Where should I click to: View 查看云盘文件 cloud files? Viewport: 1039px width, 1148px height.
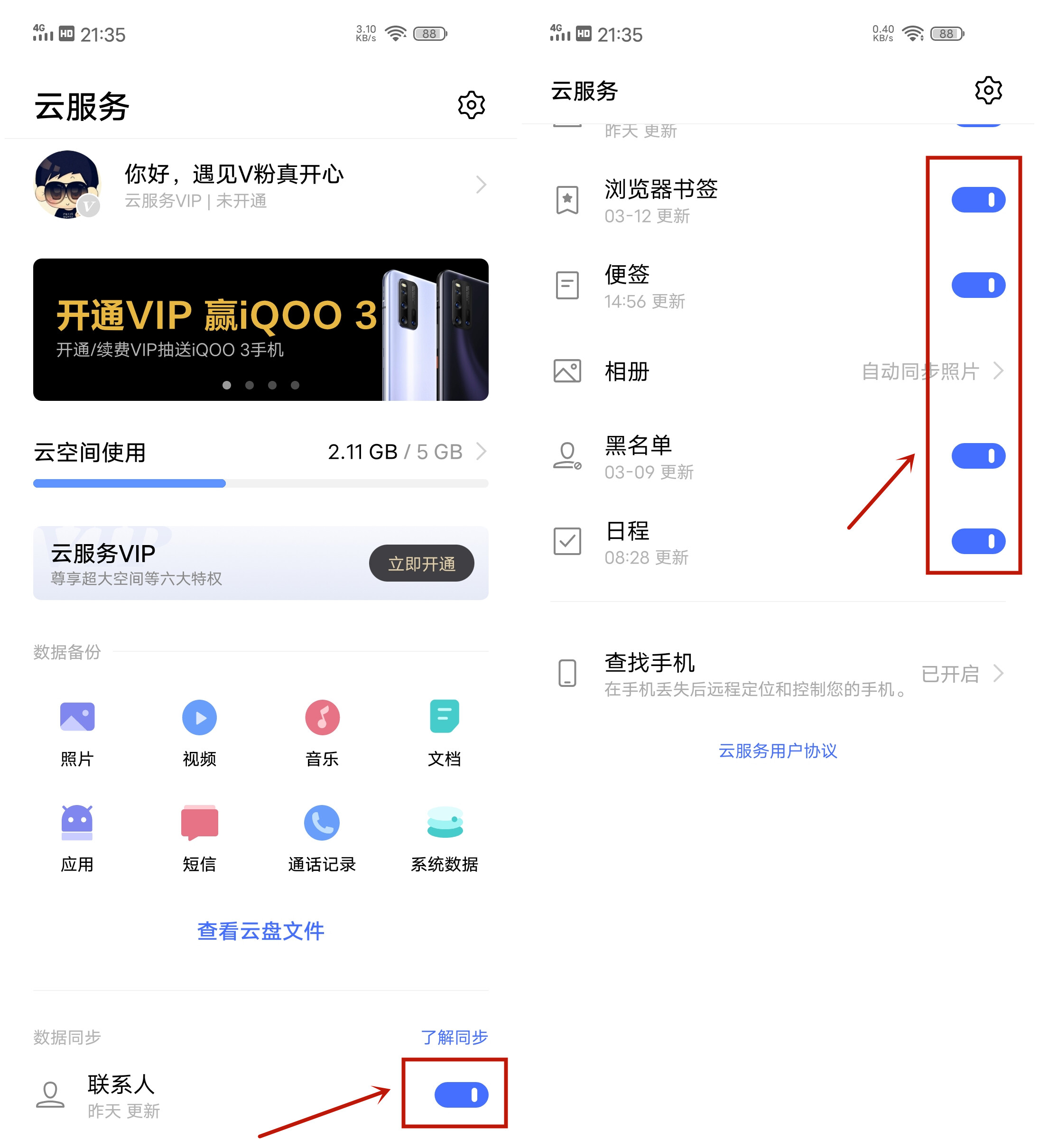[260, 930]
